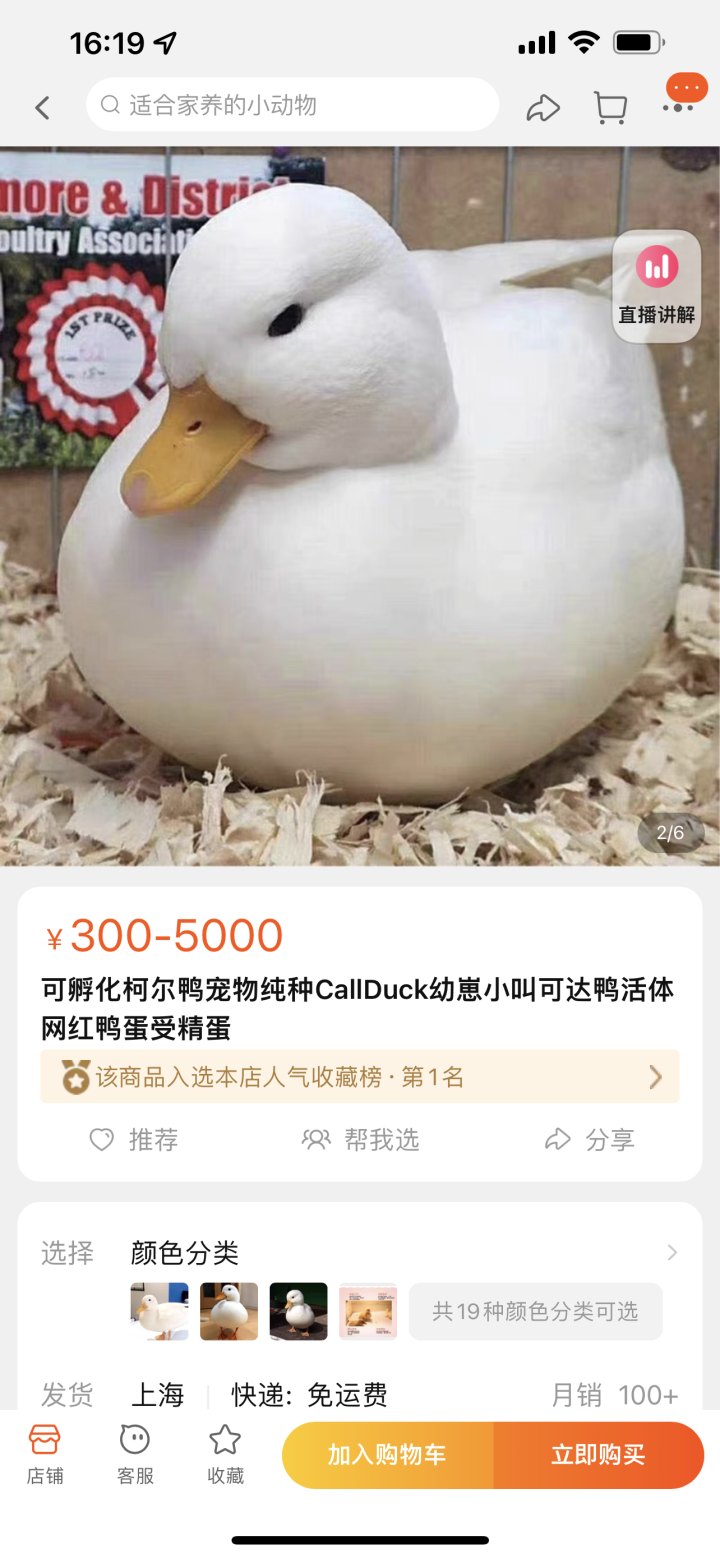The height and width of the screenshot is (1558, 720).
Task: Select the second duck color thumbnail
Action: [x=229, y=1311]
